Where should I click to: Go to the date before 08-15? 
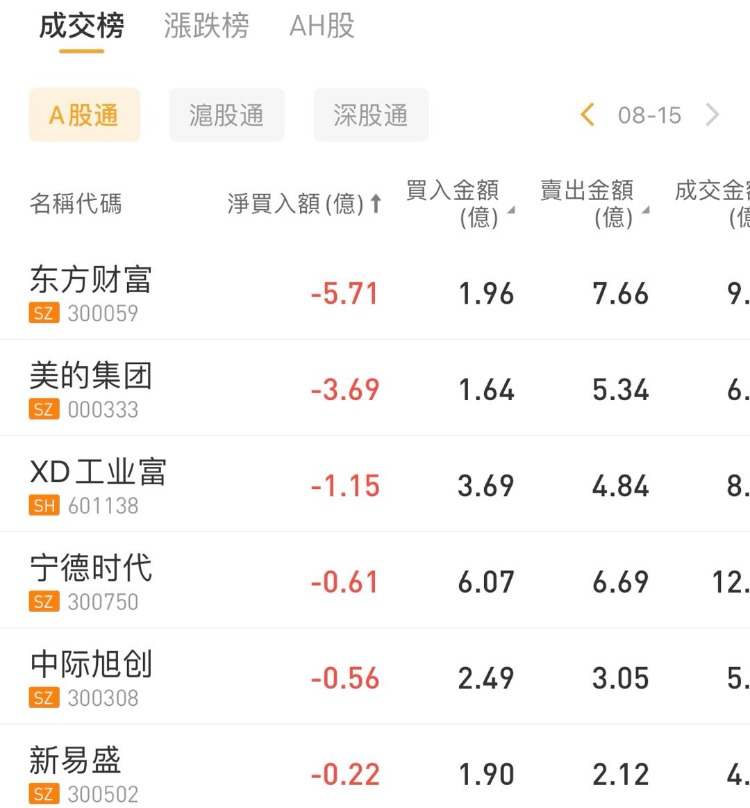tap(588, 115)
